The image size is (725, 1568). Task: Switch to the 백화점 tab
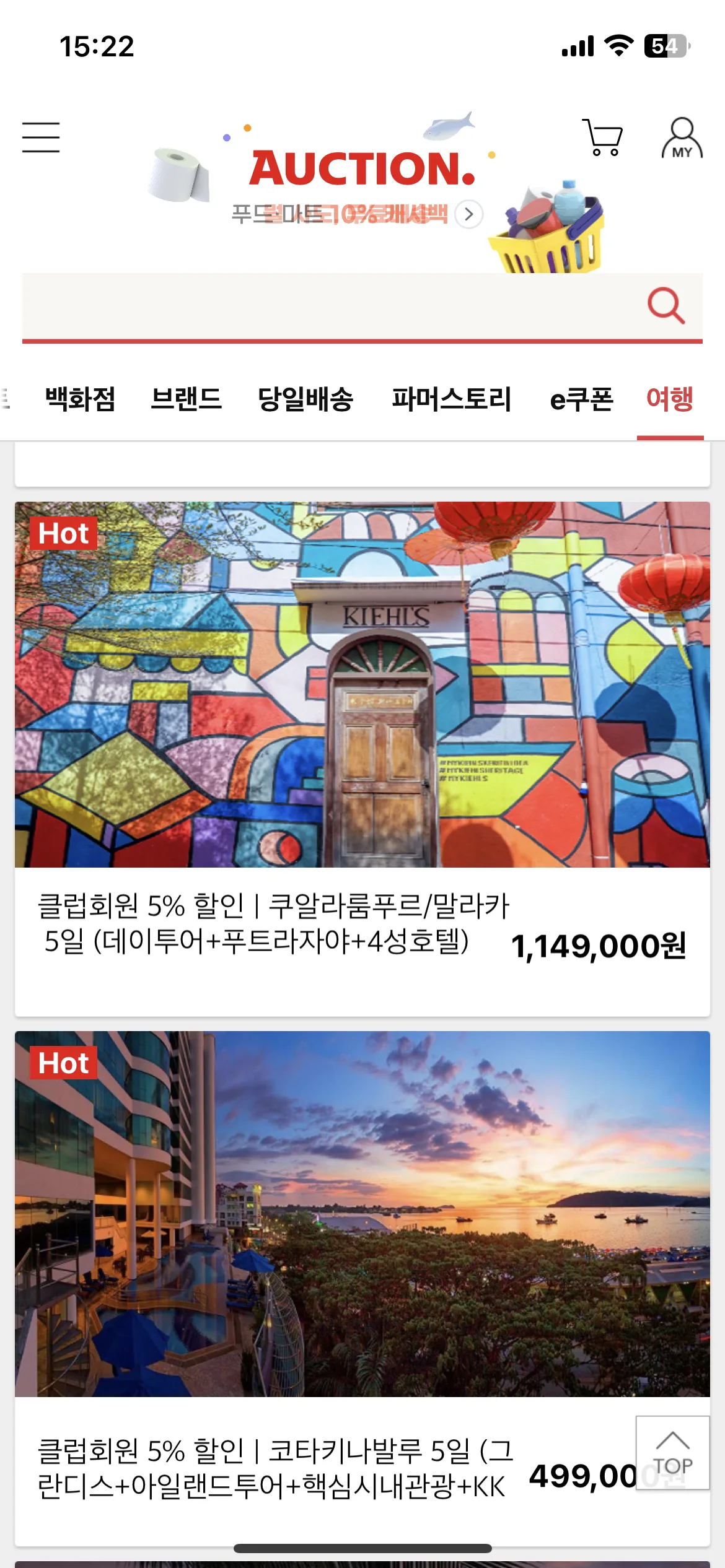(81, 400)
